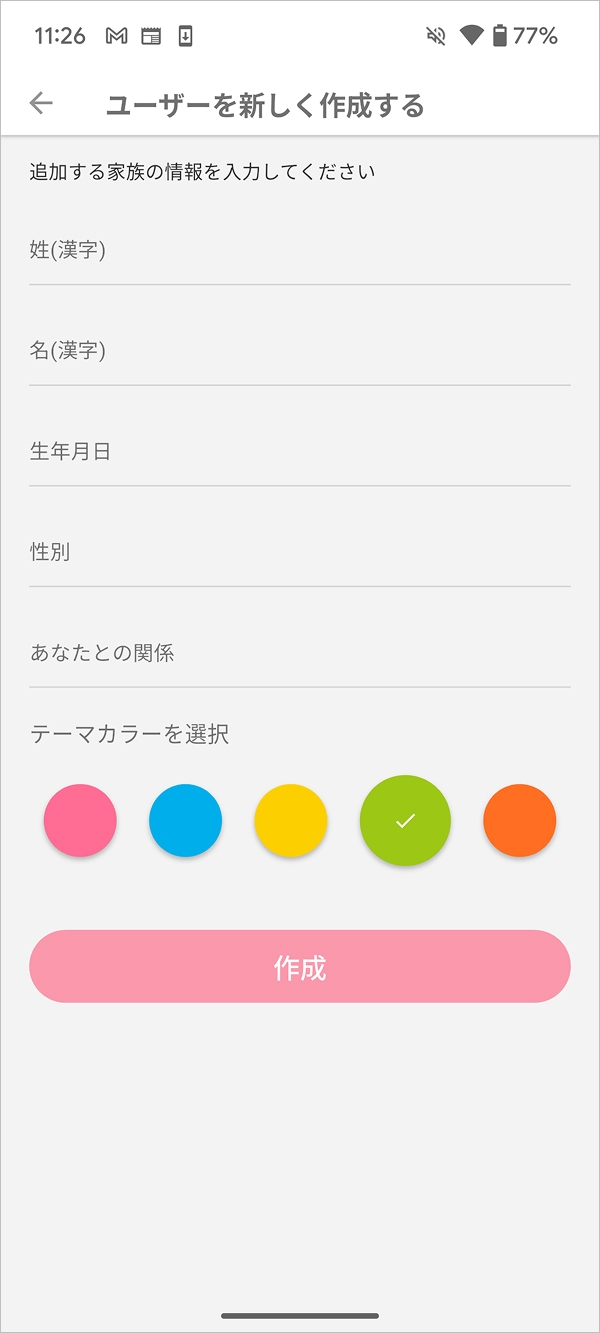
Task: Tap the 作成 create button
Action: coord(300,967)
